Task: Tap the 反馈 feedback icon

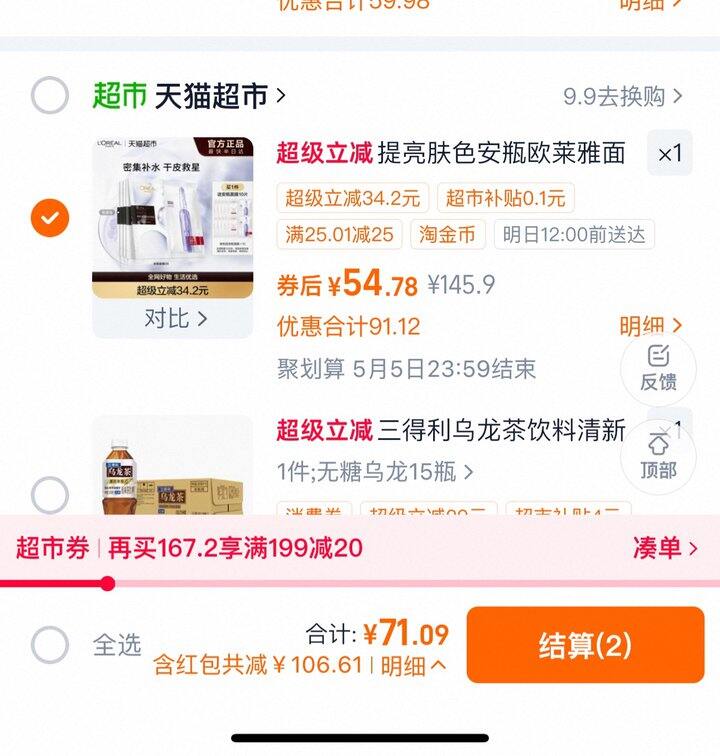Action: [659, 368]
